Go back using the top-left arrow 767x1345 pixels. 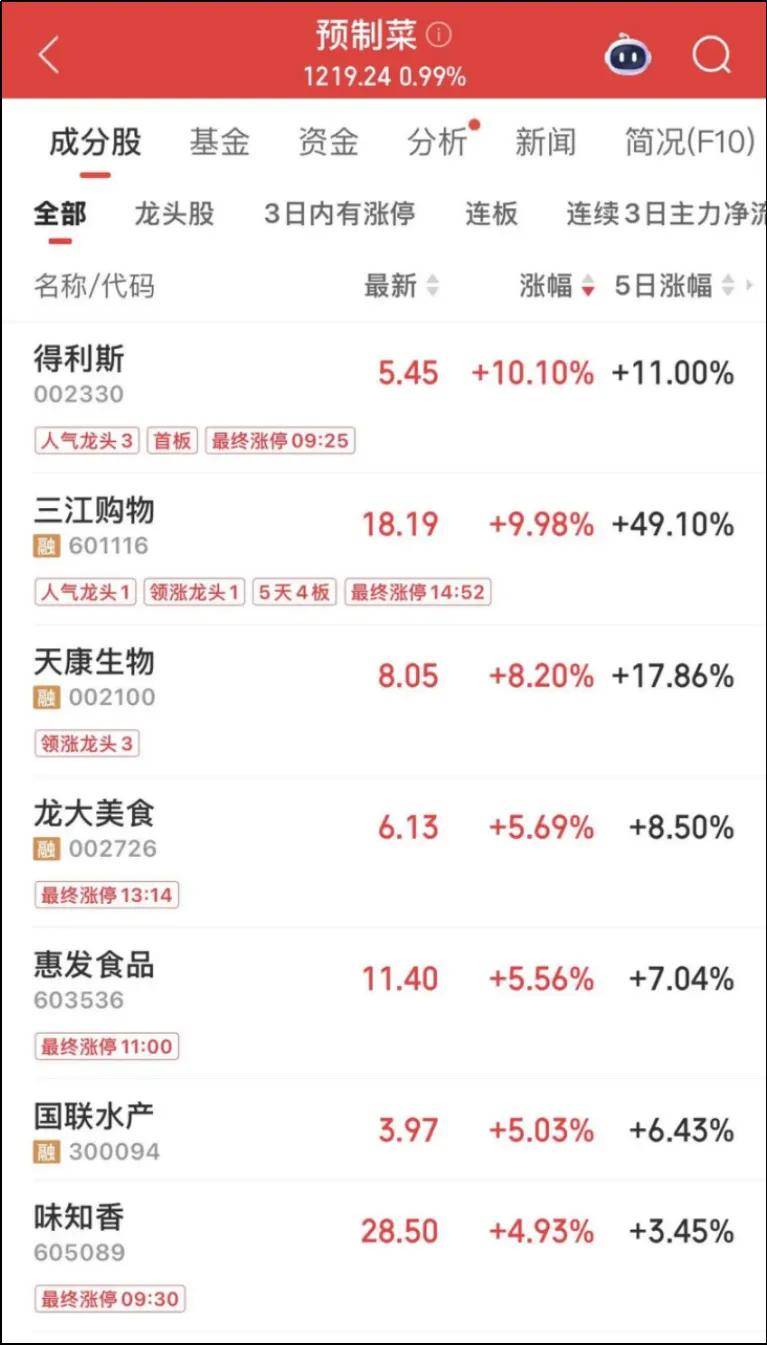coord(48,55)
